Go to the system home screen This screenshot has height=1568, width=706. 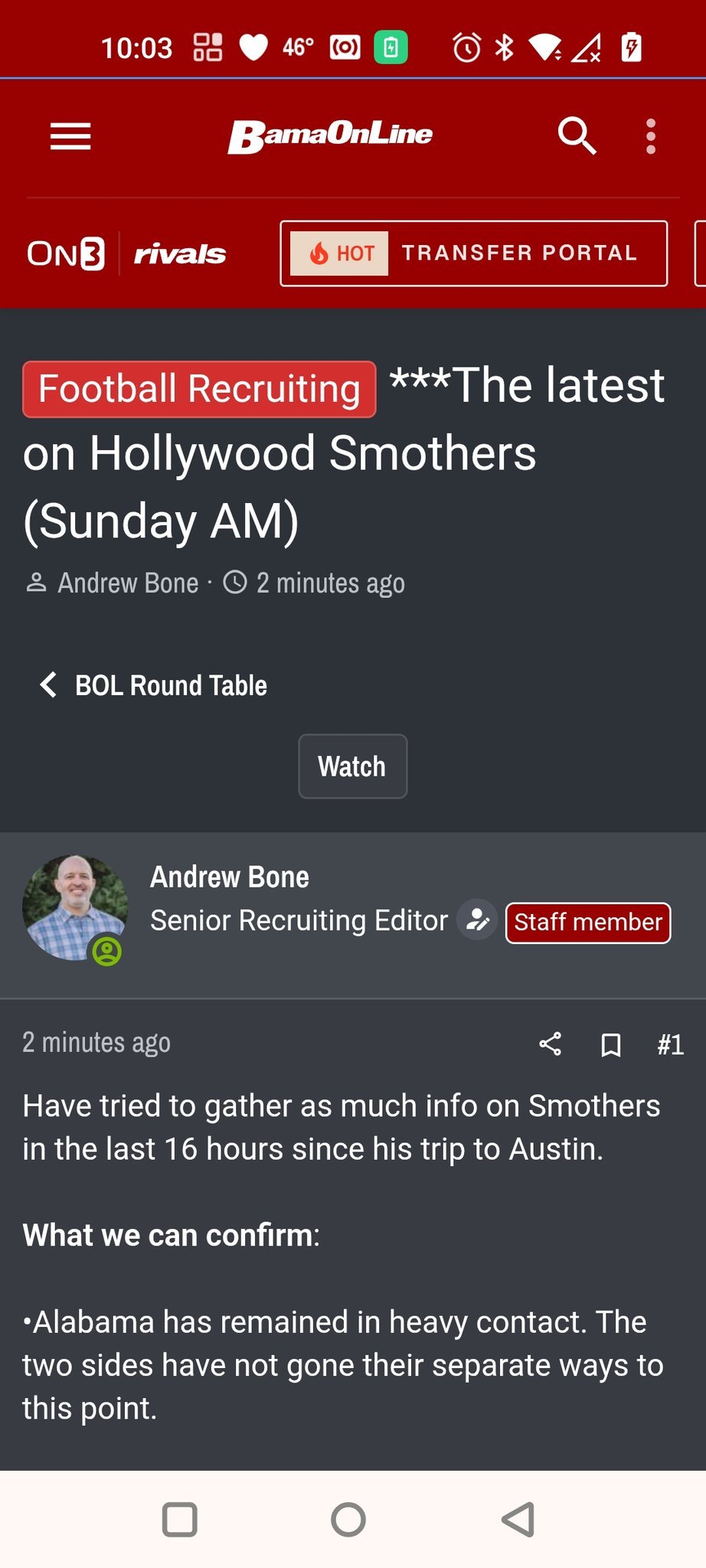[348, 1519]
